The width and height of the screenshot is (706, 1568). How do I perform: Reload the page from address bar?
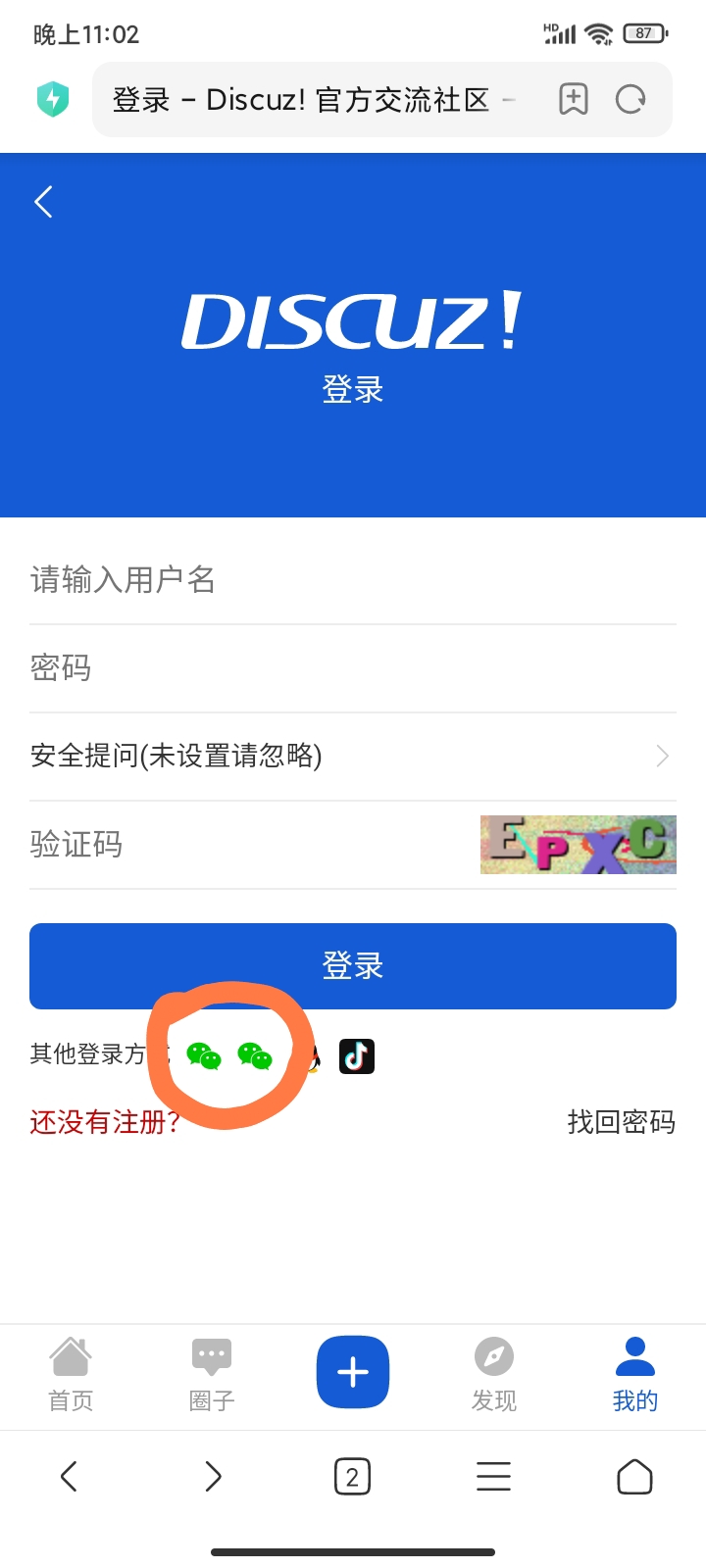point(630,100)
